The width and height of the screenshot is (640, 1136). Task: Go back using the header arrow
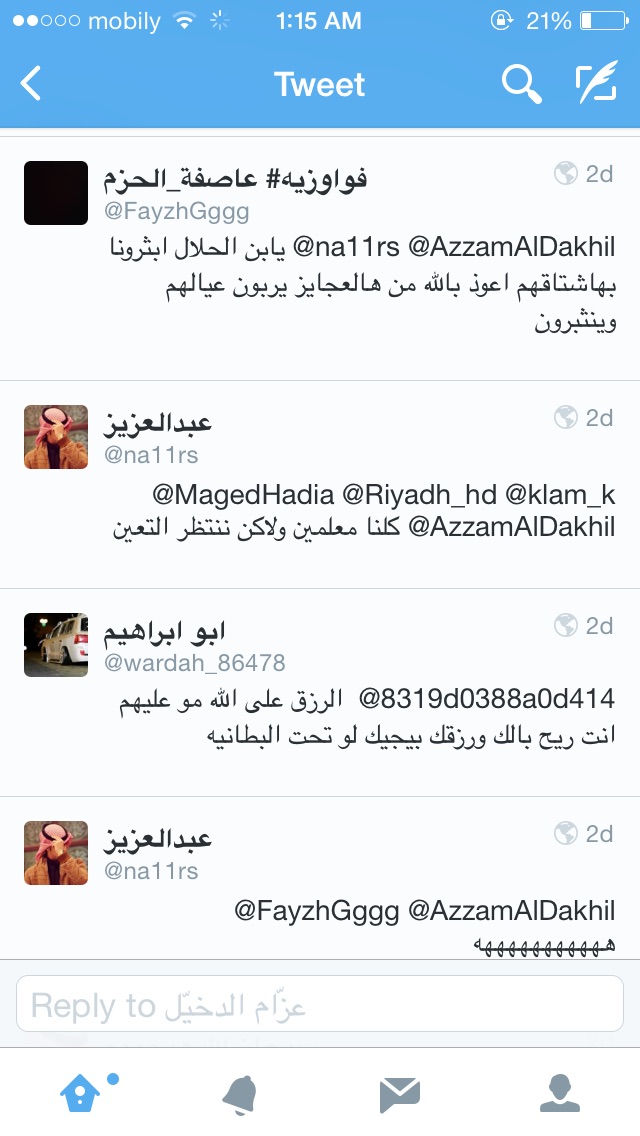click(30, 83)
